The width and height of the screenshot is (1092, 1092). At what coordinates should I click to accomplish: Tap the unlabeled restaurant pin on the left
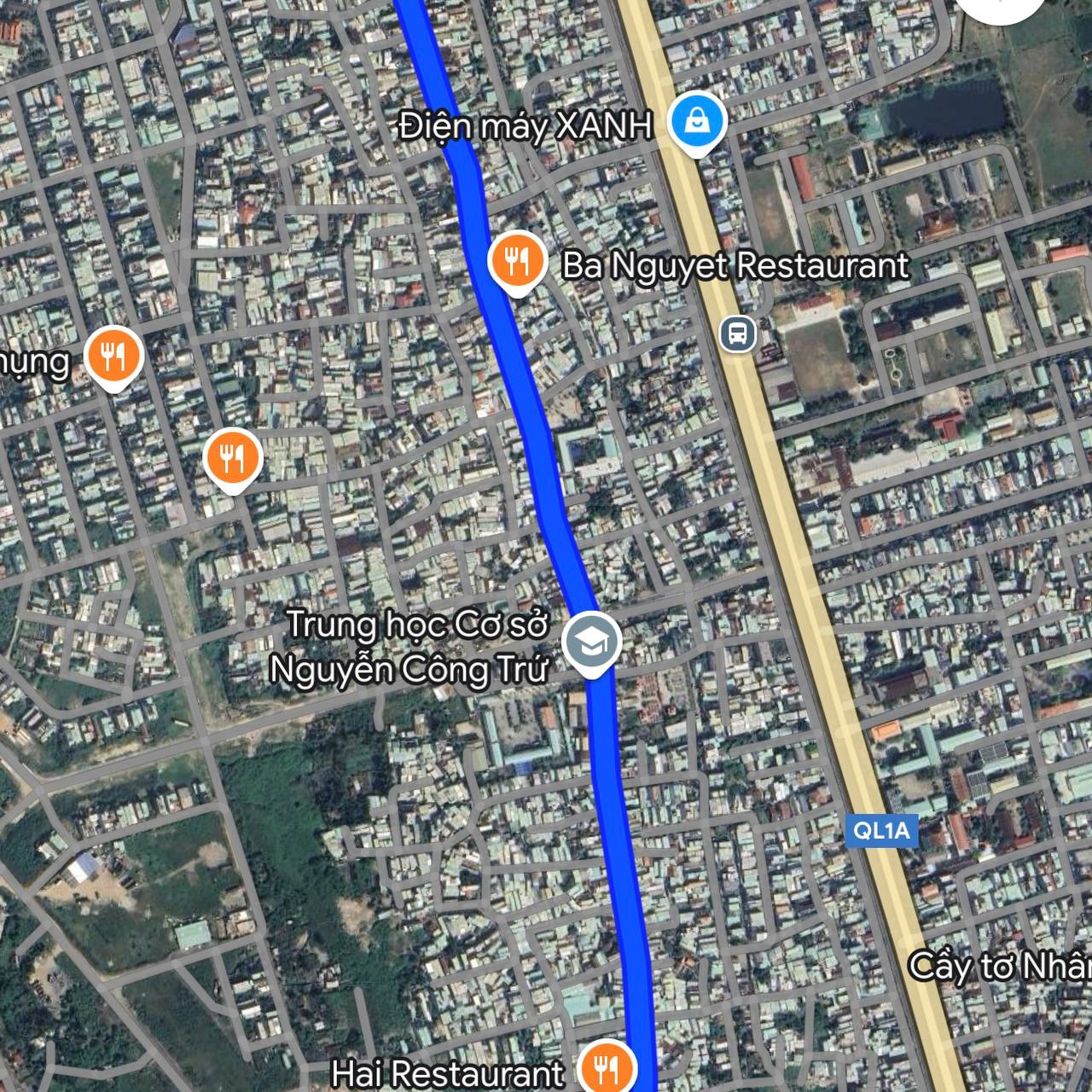[233, 458]
